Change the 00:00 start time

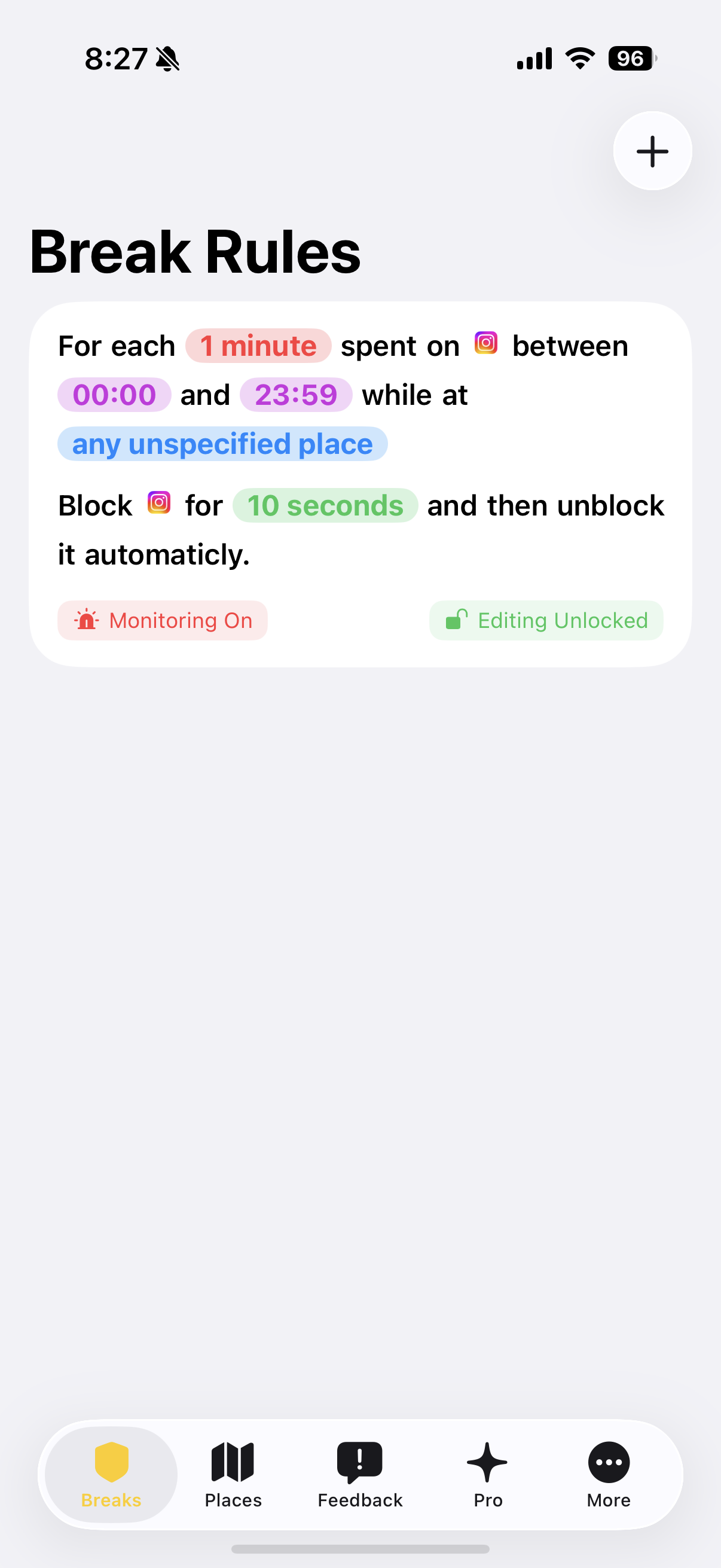click(114, 395)
